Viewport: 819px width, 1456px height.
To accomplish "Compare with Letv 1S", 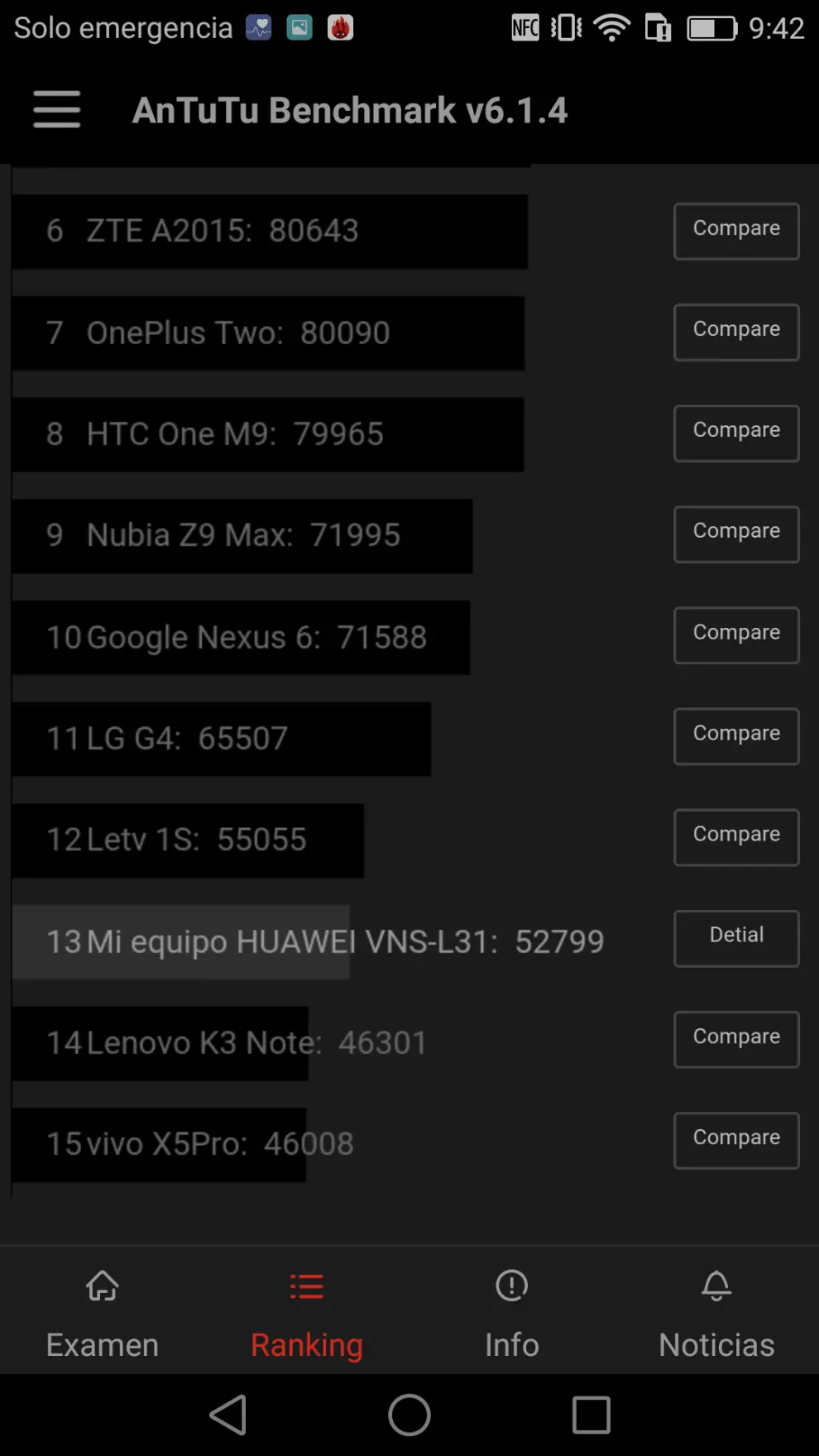I will pyautogui.click(x=735, y=837).
